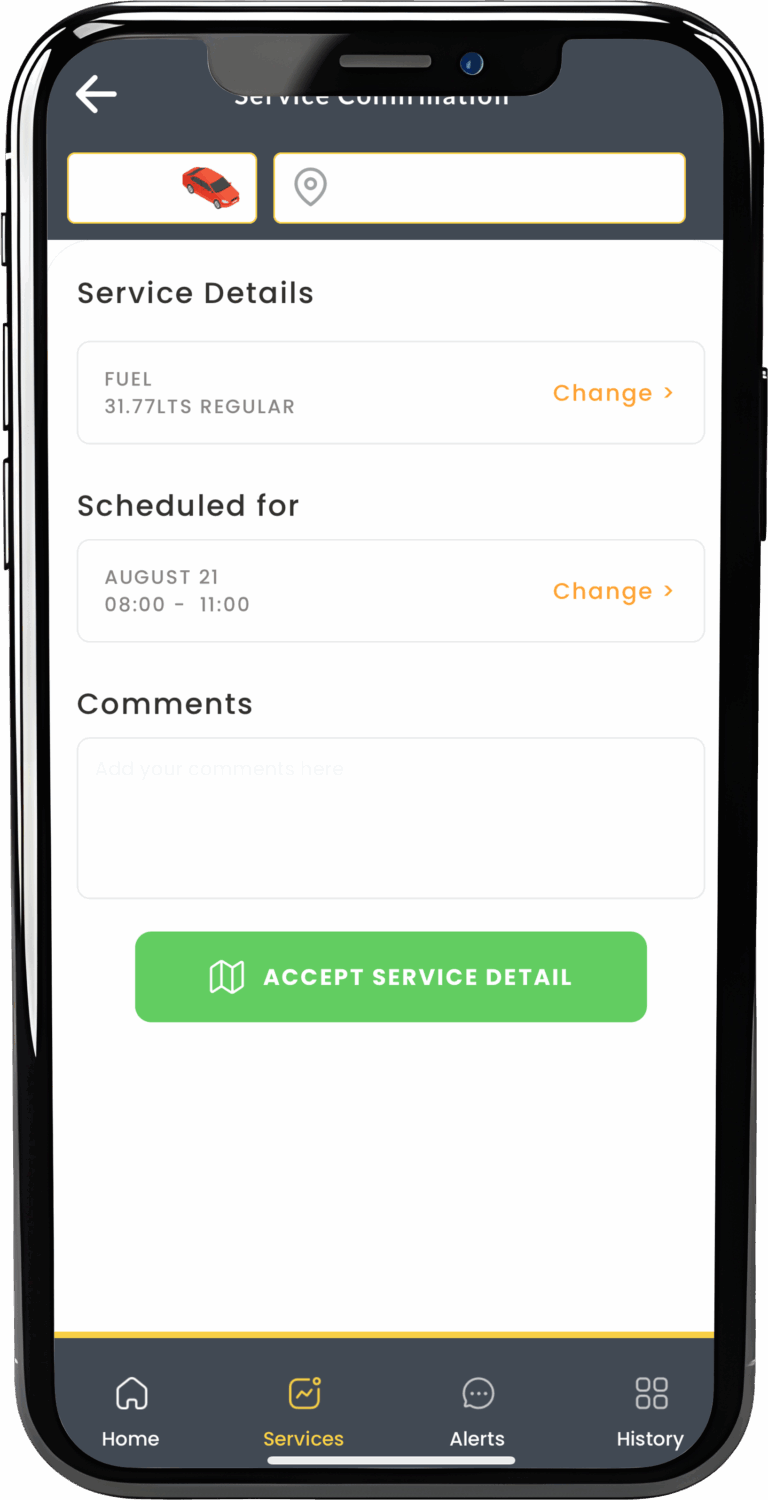Select the Services tab

pyautogui.click(x=304, y=1413)
